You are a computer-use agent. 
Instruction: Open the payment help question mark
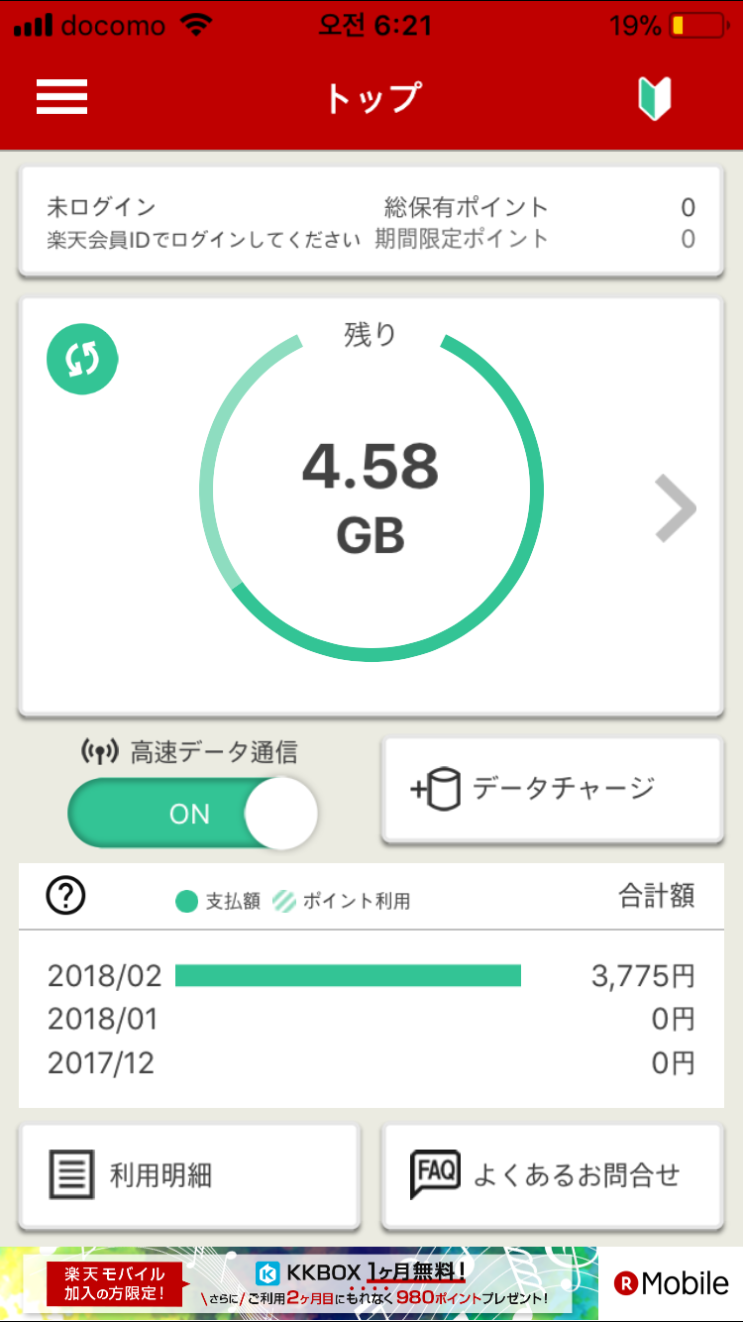coord(67,896)
